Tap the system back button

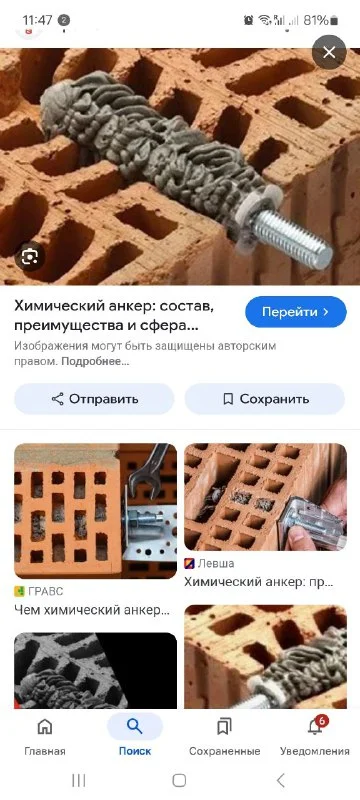tap(280, 780)
